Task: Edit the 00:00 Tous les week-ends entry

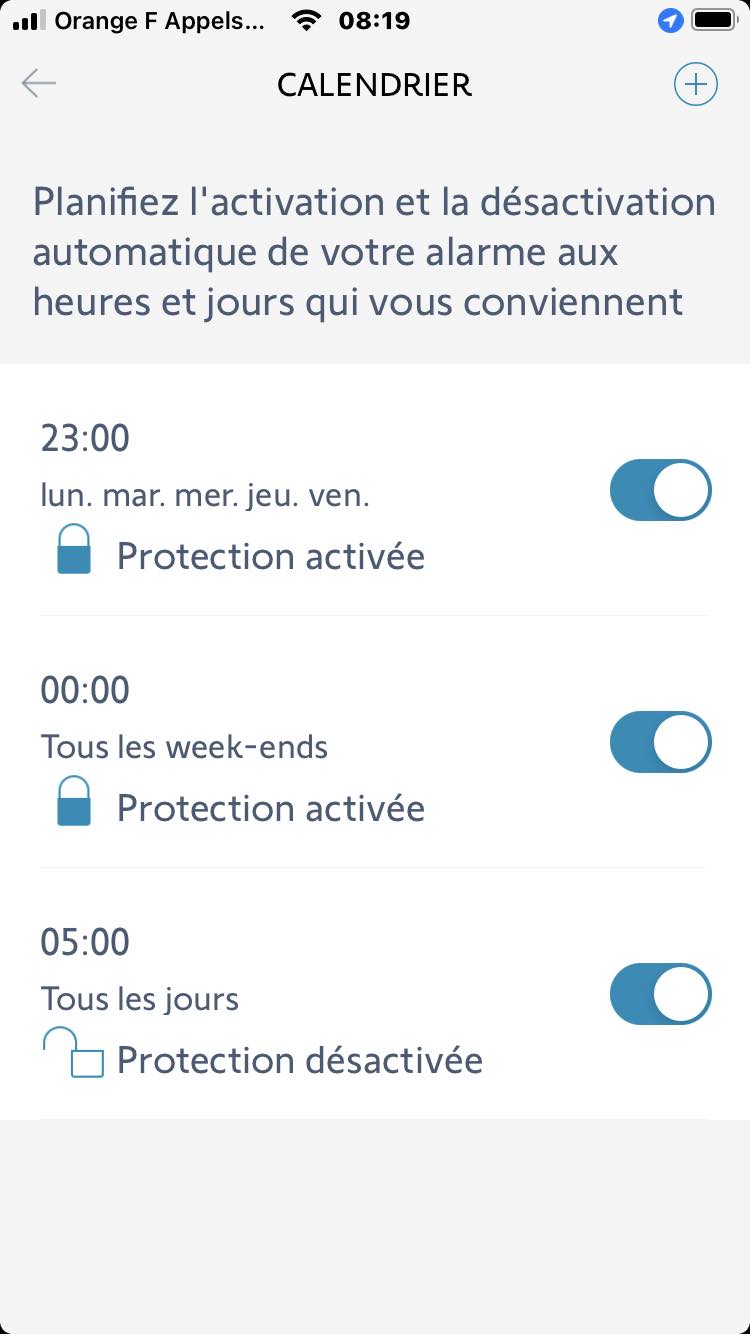Action: pyautogui.click(x=270, y=746)
